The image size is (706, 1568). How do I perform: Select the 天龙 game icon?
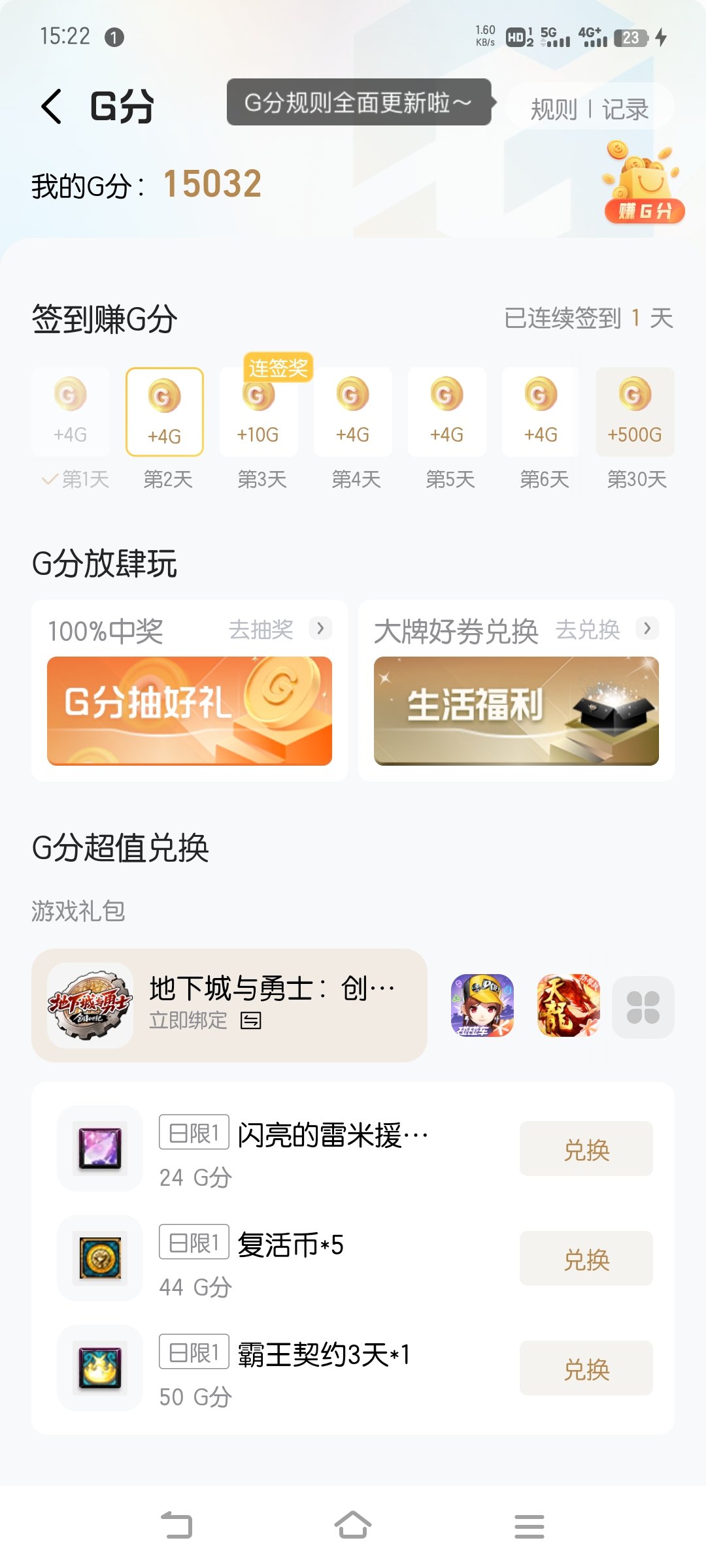[x=568, y=1005]
